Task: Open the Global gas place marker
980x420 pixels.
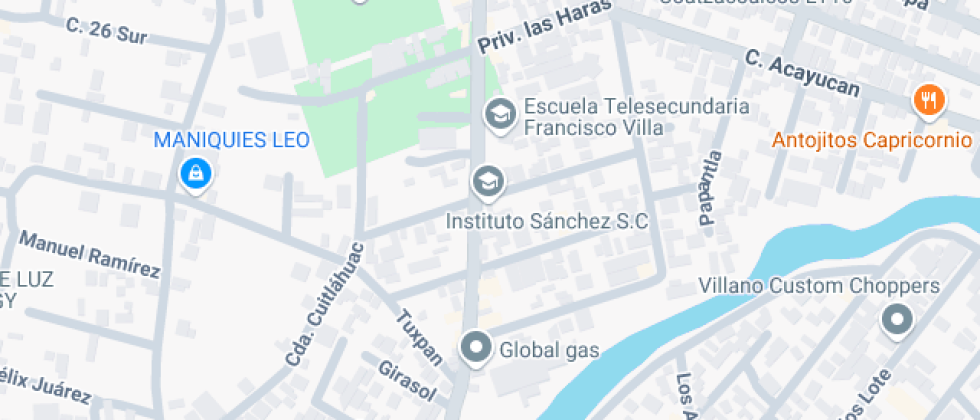Action: point(476,348)
